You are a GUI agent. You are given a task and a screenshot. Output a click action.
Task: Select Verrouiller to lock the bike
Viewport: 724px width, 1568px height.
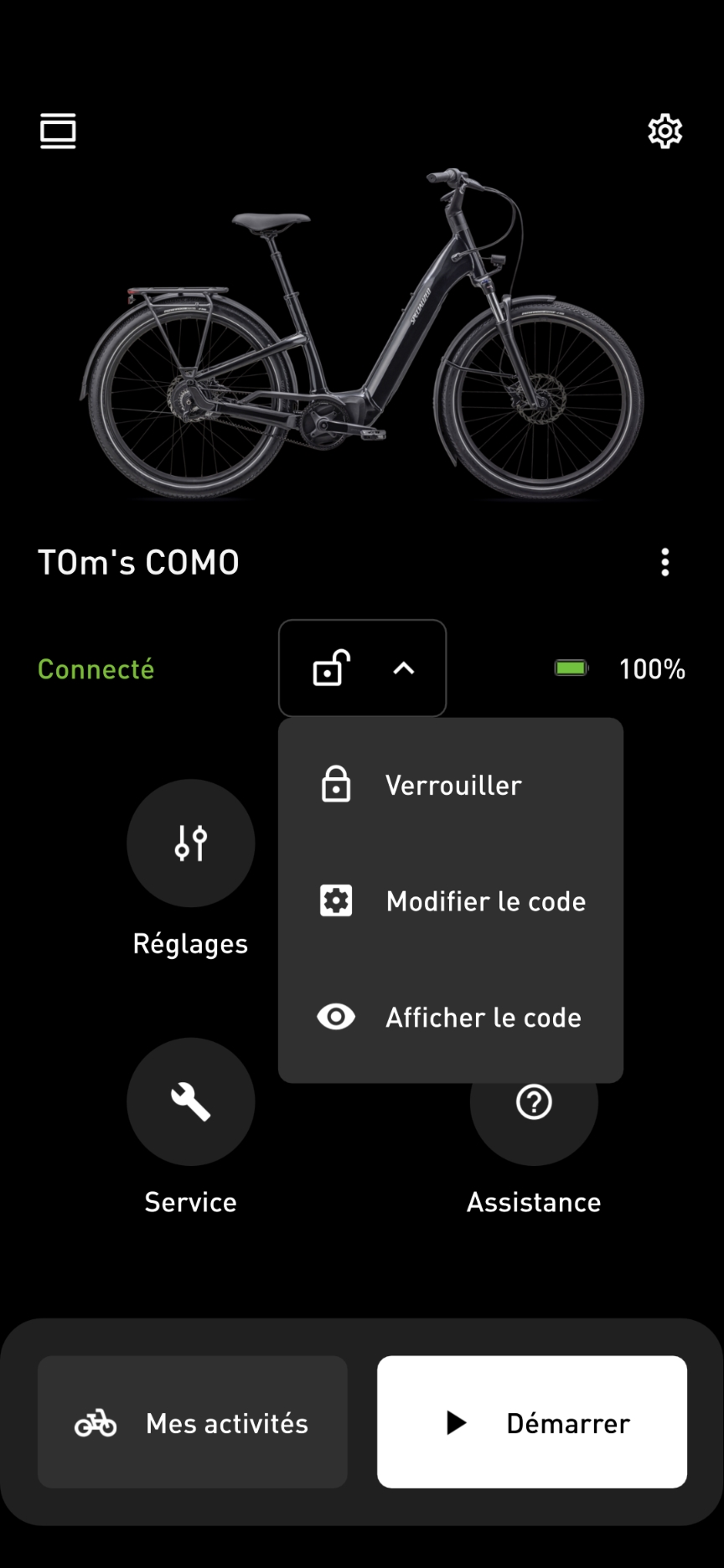[451, 785]
